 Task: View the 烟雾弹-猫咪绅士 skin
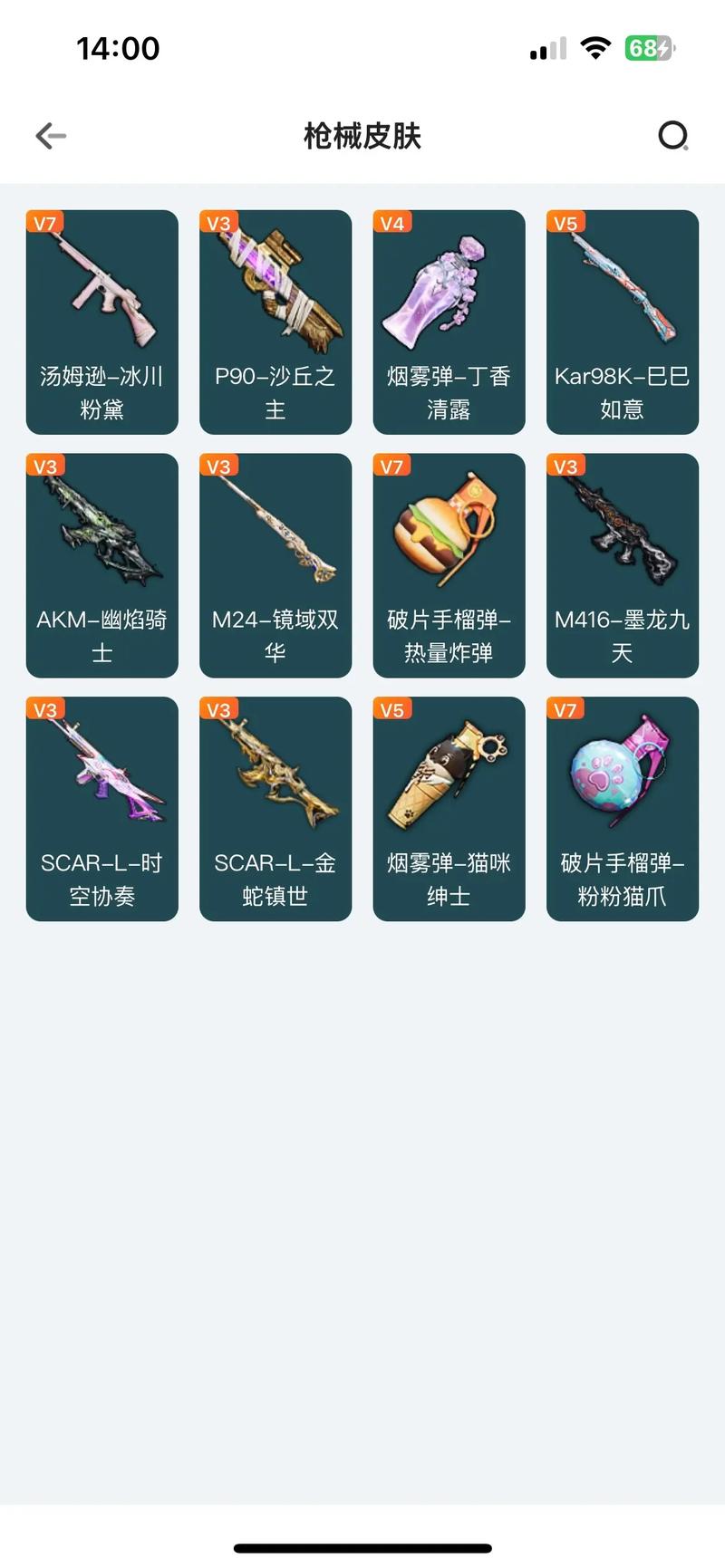(449, 808)
